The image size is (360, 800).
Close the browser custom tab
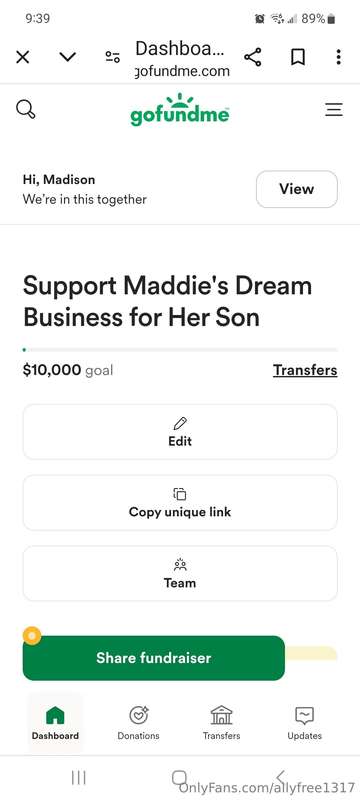22,57
